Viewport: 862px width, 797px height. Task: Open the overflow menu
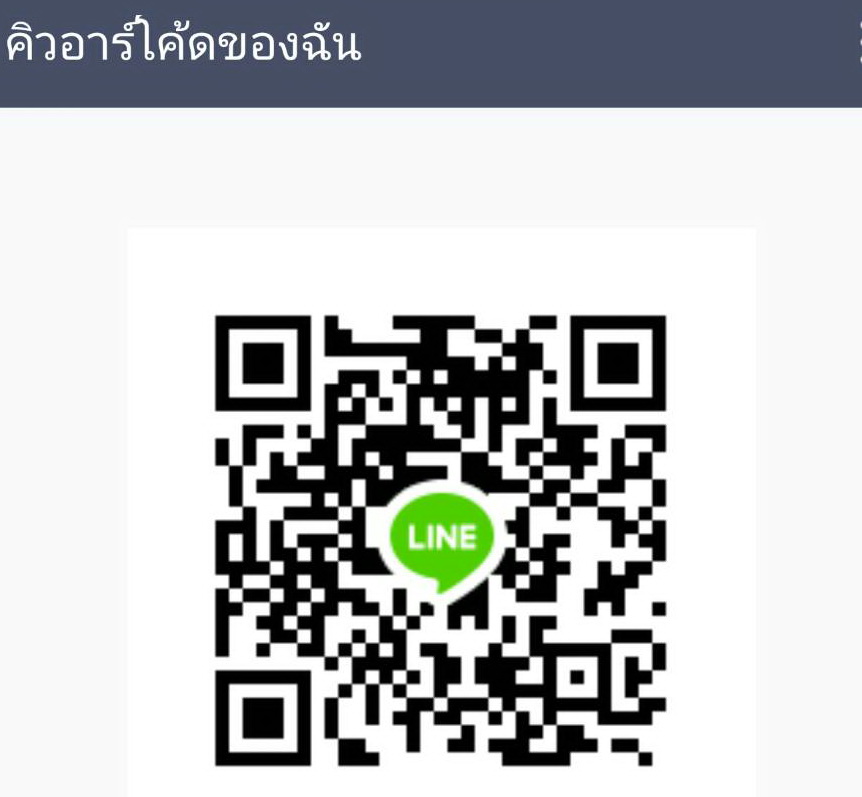click(x=857, y=45)
